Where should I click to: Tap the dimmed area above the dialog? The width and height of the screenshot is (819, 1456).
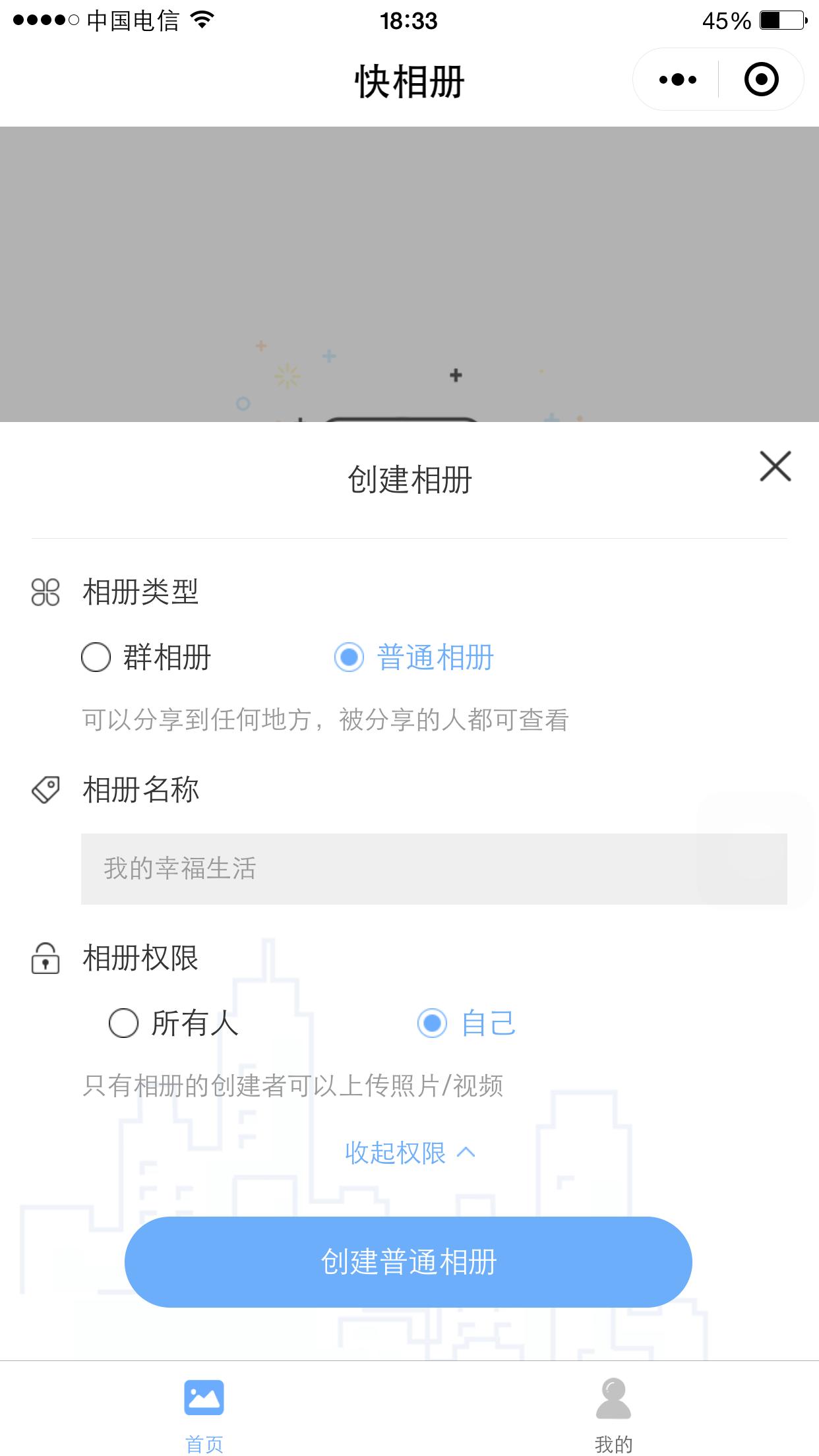[x=409, y=264]
